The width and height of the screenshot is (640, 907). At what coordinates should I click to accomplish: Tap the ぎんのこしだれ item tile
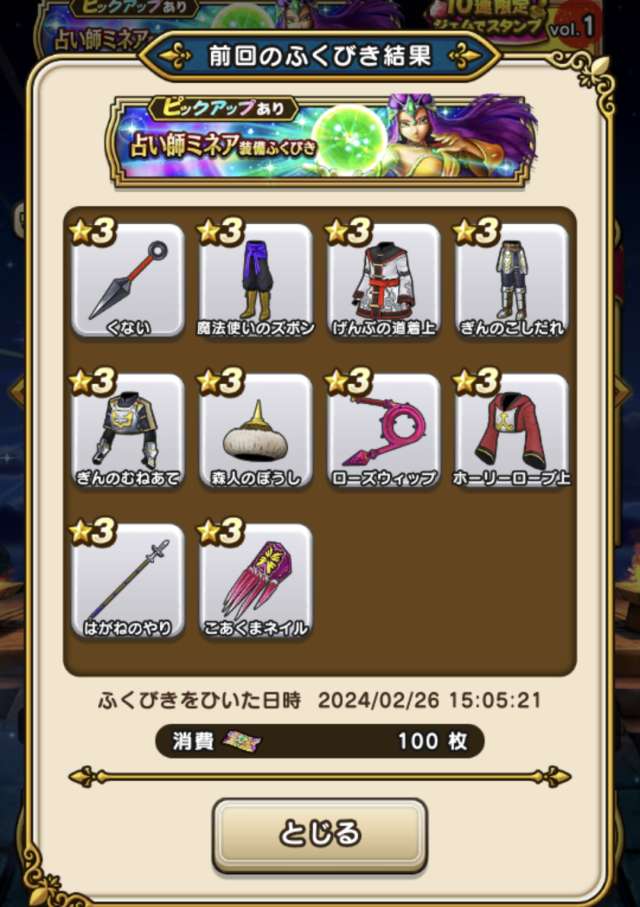coord(512,282)
